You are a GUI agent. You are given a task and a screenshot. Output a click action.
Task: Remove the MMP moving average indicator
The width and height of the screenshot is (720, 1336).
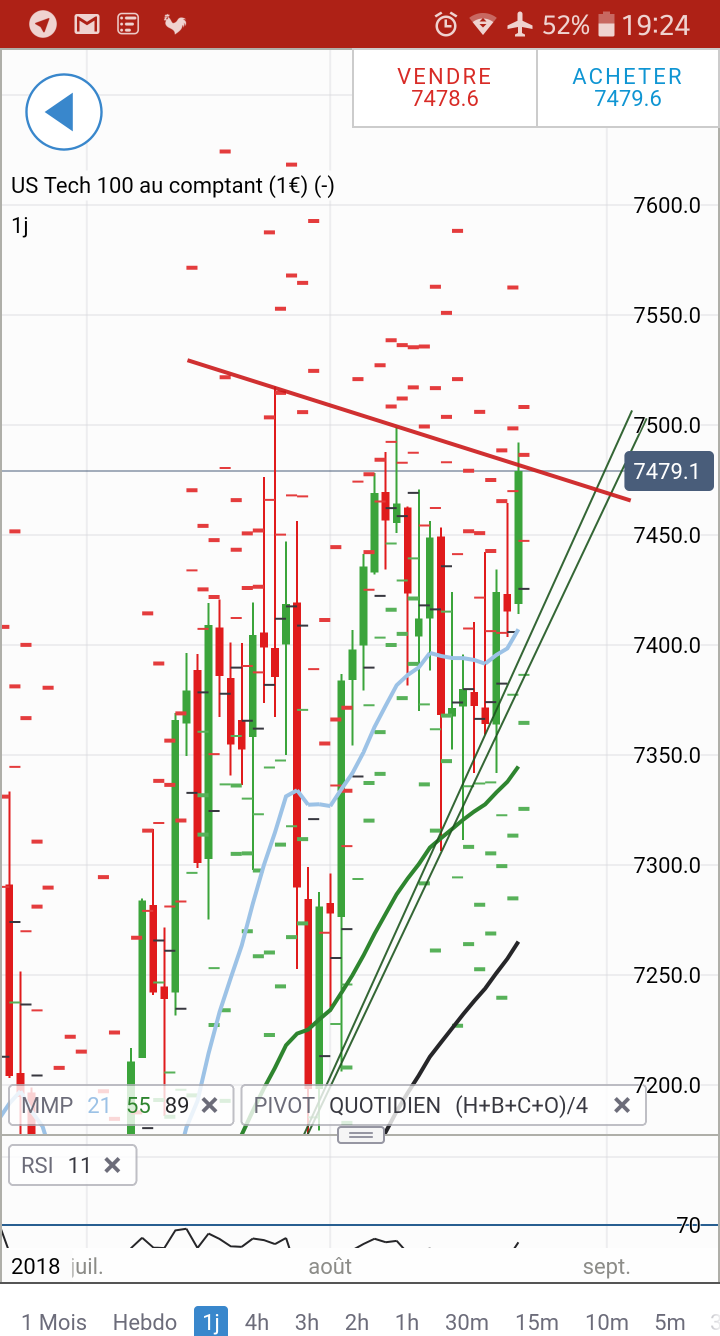click(x=210, y=1105)
